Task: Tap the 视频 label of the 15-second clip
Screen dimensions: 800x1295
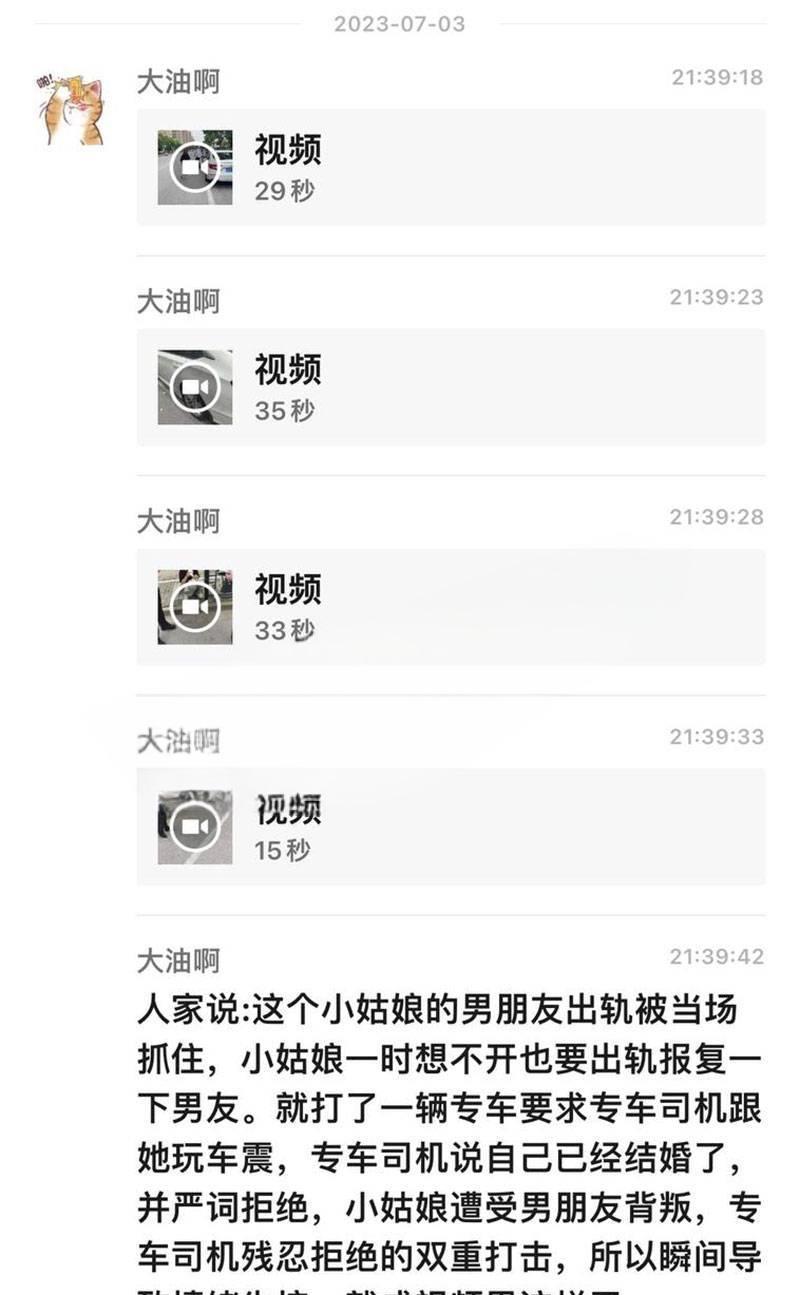Action: click(290, 810)
